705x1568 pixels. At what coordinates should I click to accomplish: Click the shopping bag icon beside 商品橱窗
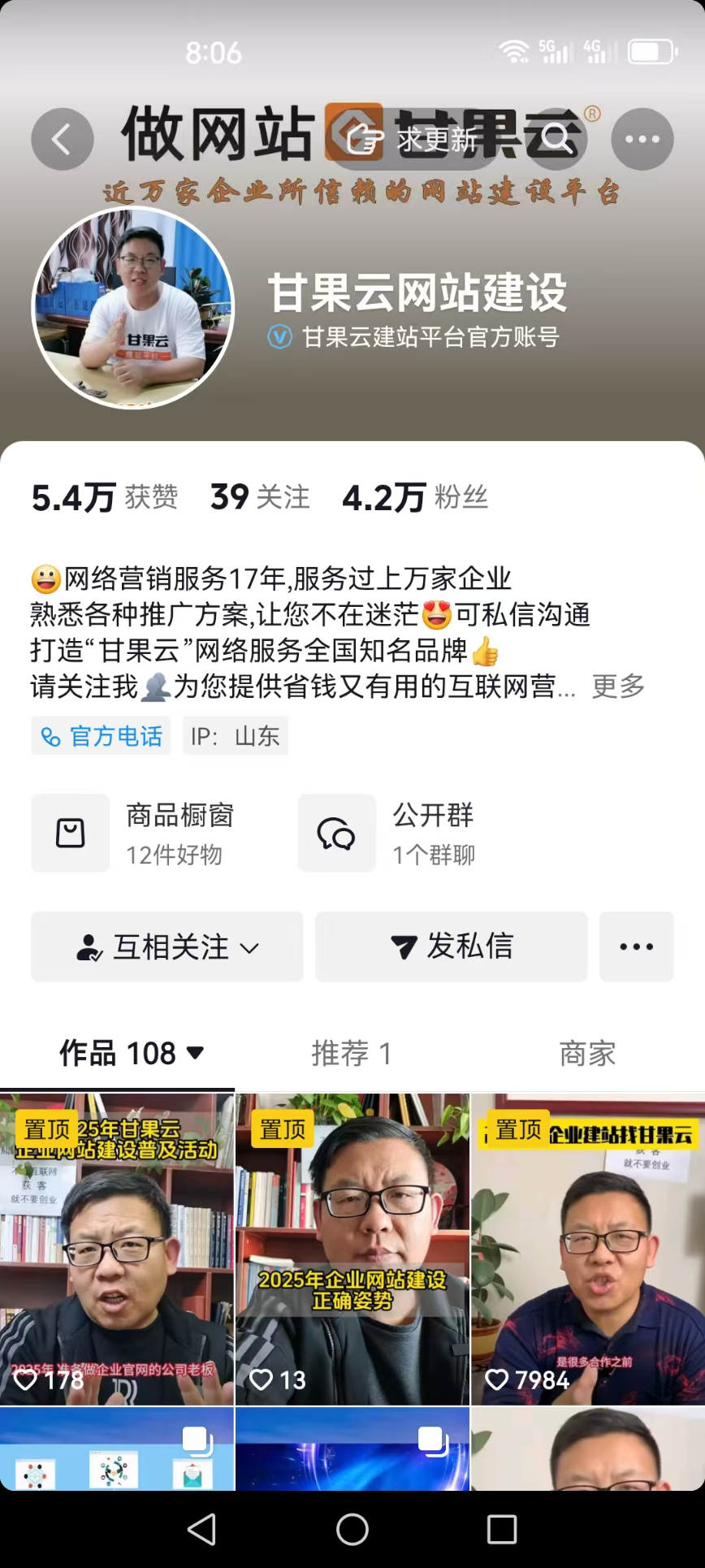[70, 833]
